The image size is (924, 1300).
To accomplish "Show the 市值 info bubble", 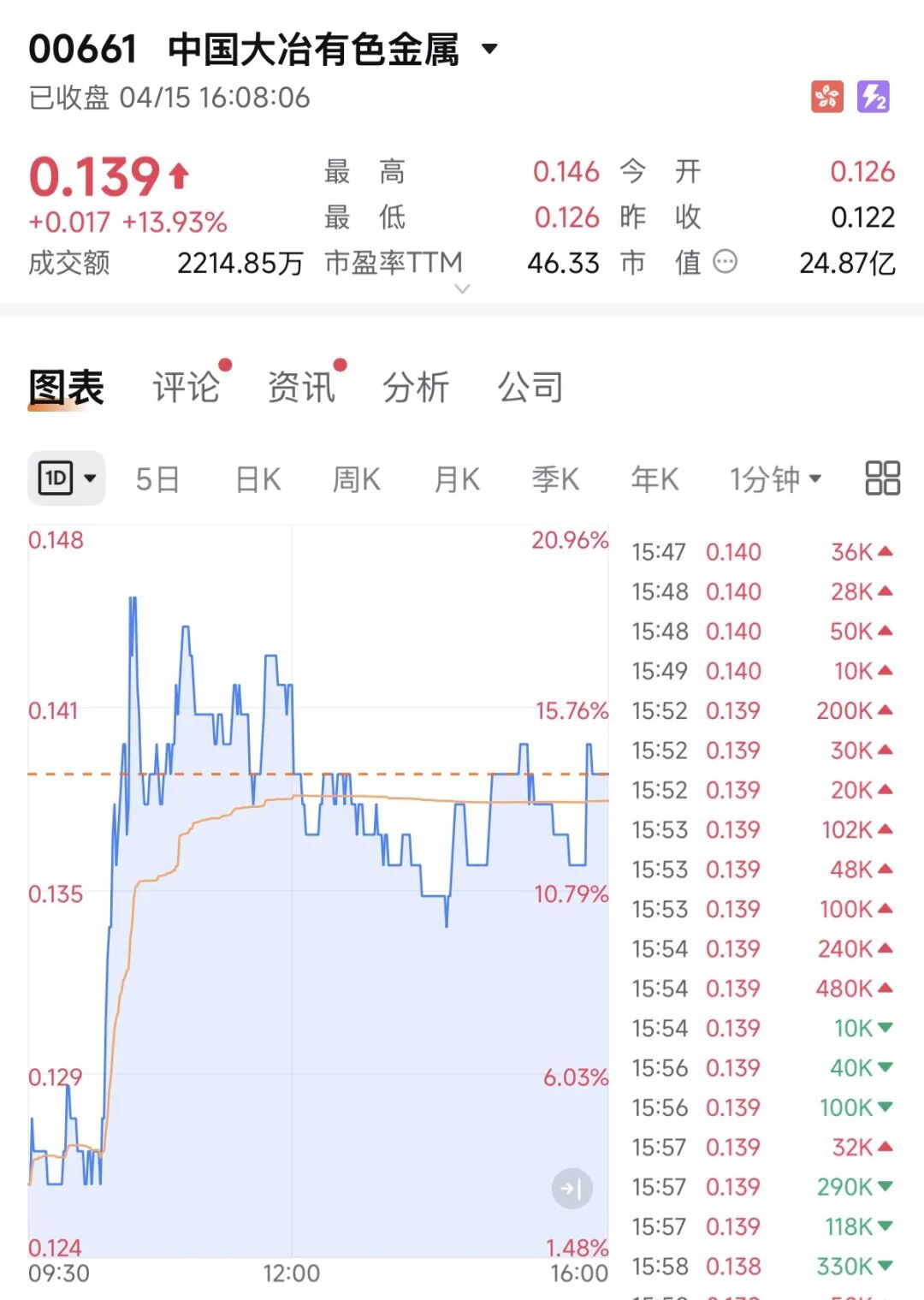I will pos(725,262).
